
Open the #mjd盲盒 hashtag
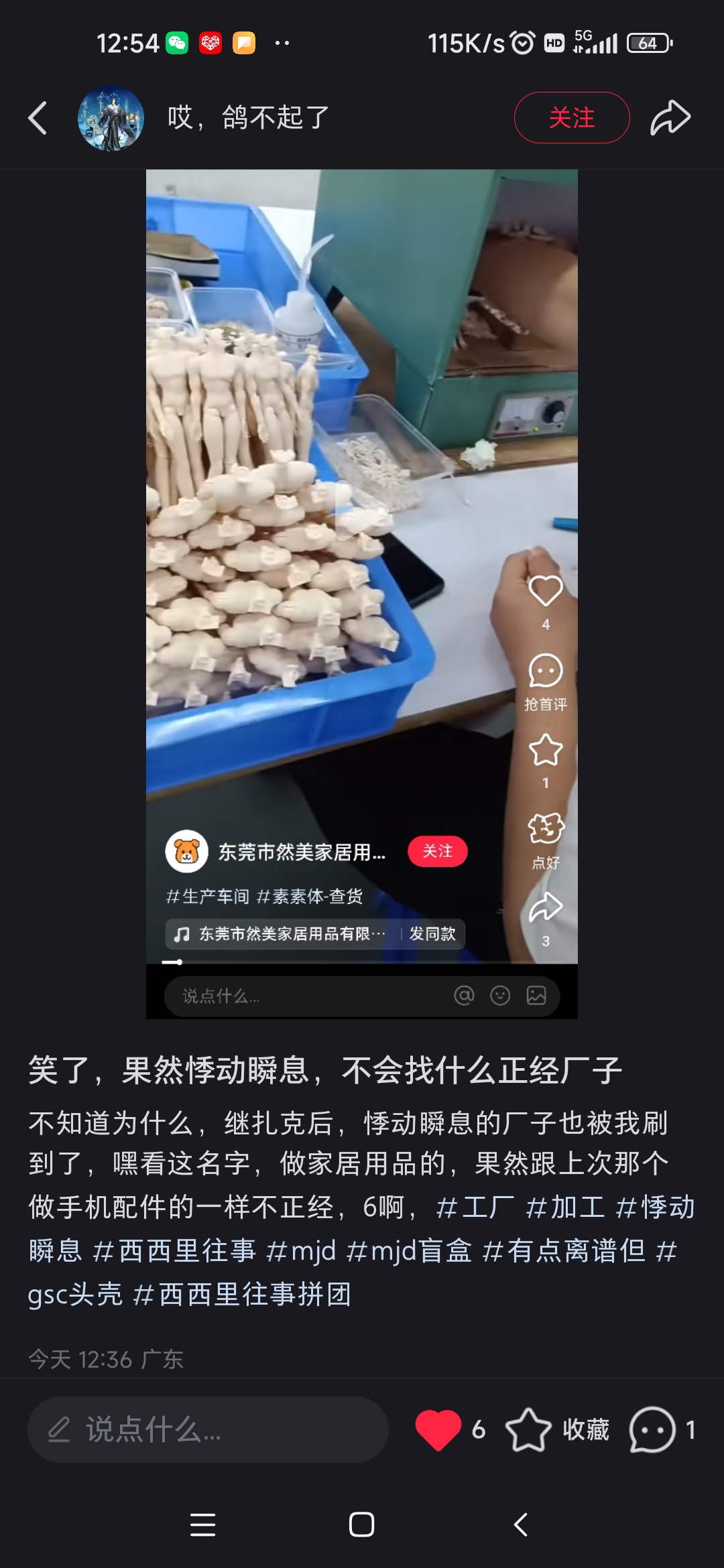pyautogui.click(x=409, y=1251)
